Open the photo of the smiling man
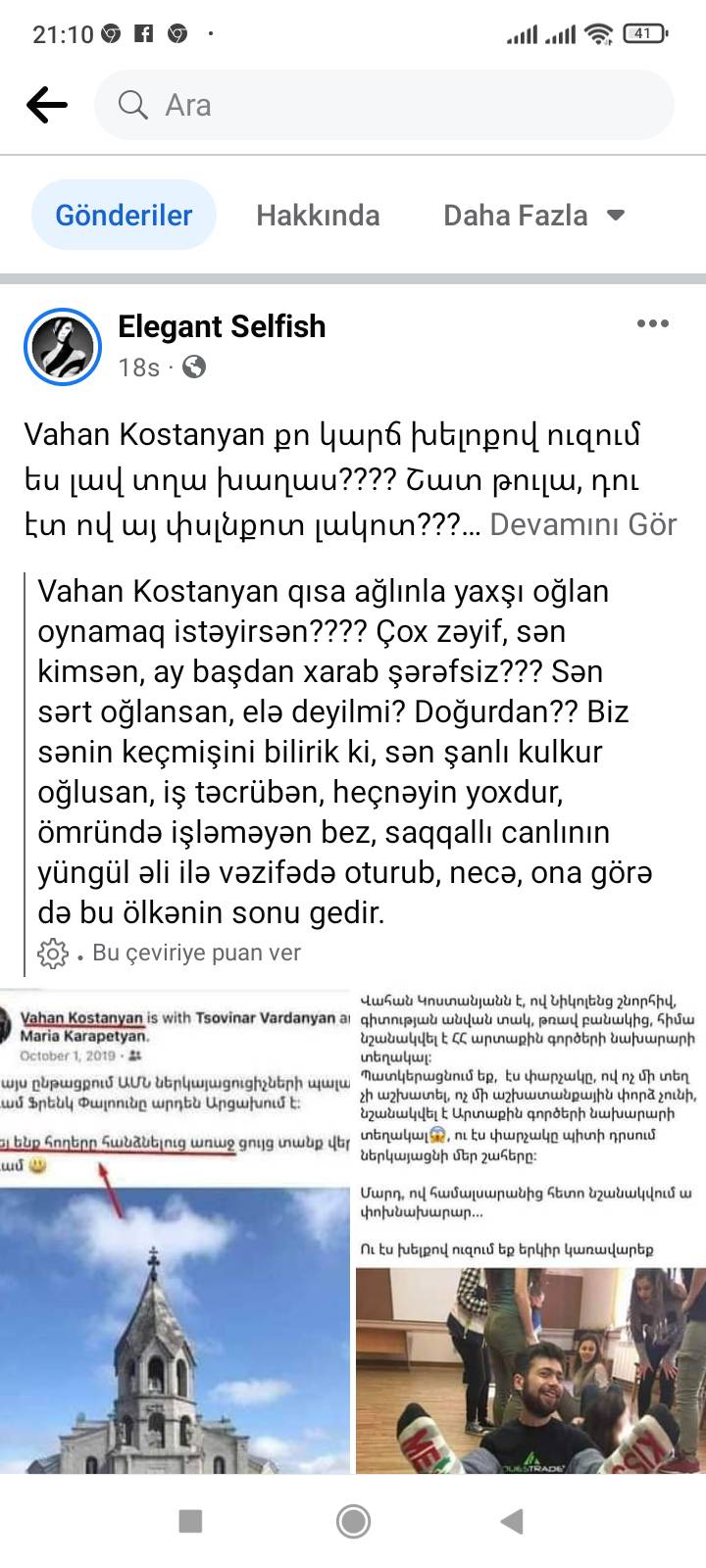 (529, 1372)
